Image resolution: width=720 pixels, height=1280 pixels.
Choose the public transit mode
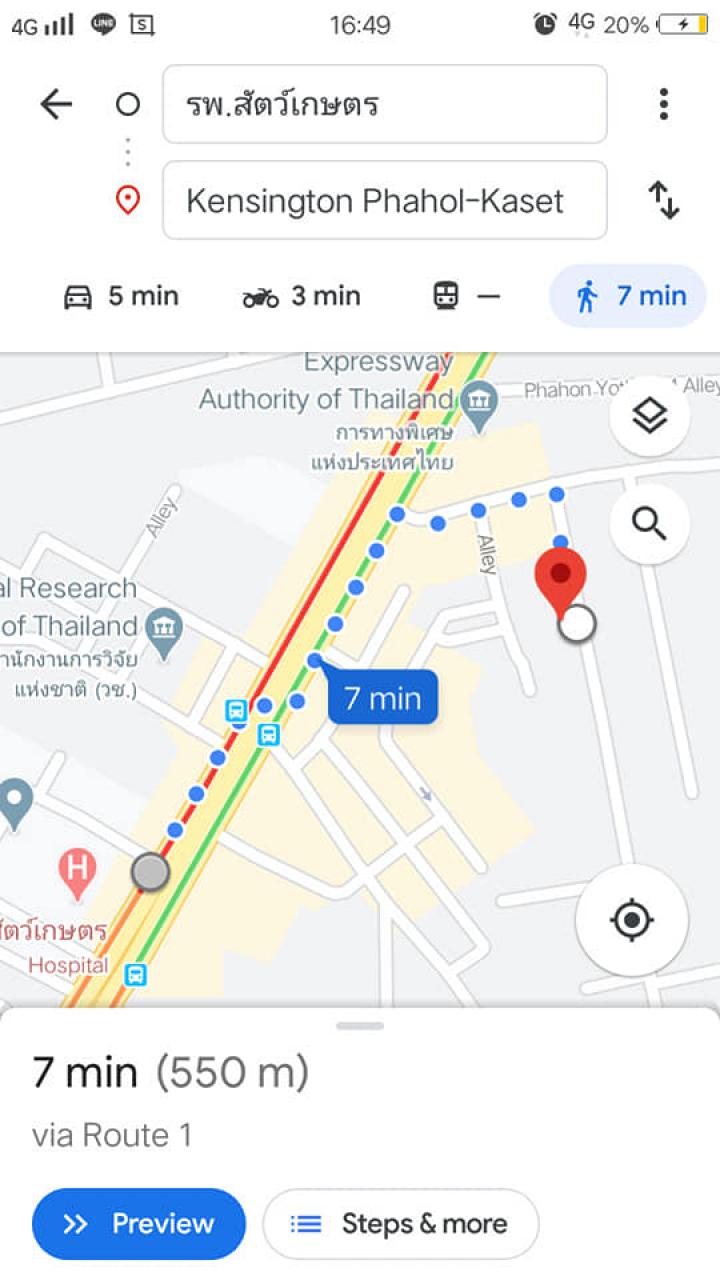[465, 296]
